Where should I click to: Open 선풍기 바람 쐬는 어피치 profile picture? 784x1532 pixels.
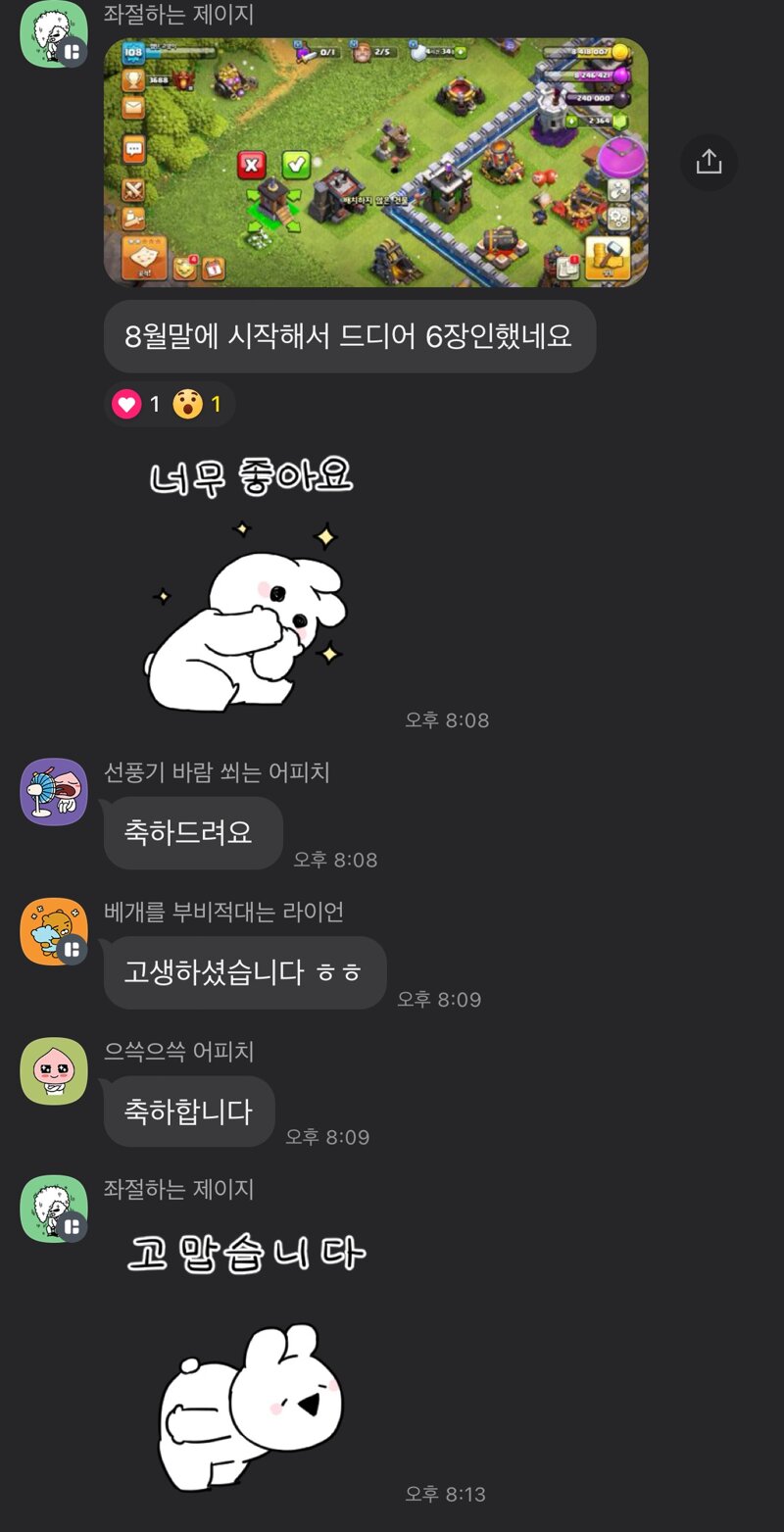click(x=54, y=792)
